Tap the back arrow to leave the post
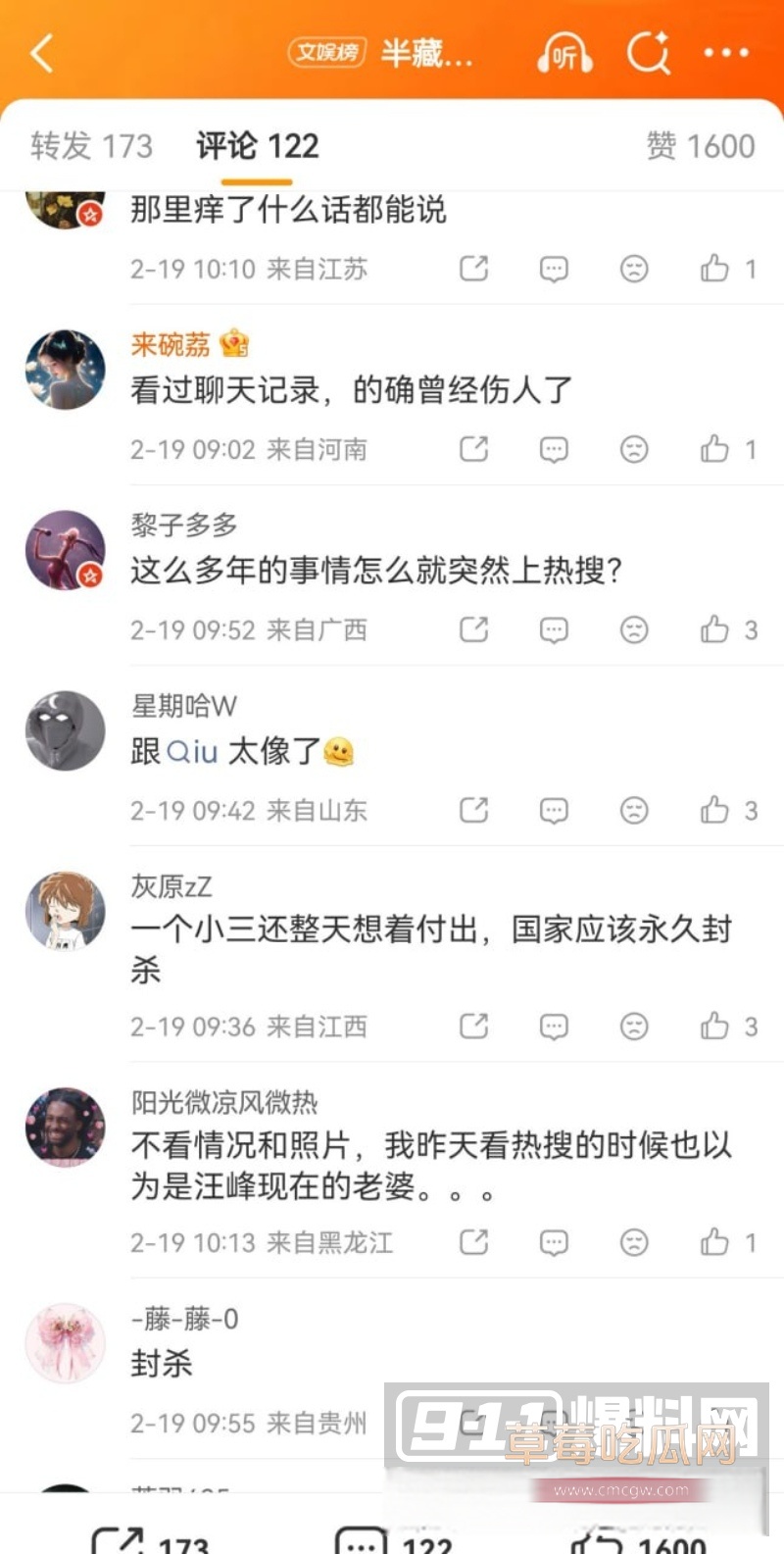Image resolution: width=784 pixels, height=1554 pixels. click(41, 52)
